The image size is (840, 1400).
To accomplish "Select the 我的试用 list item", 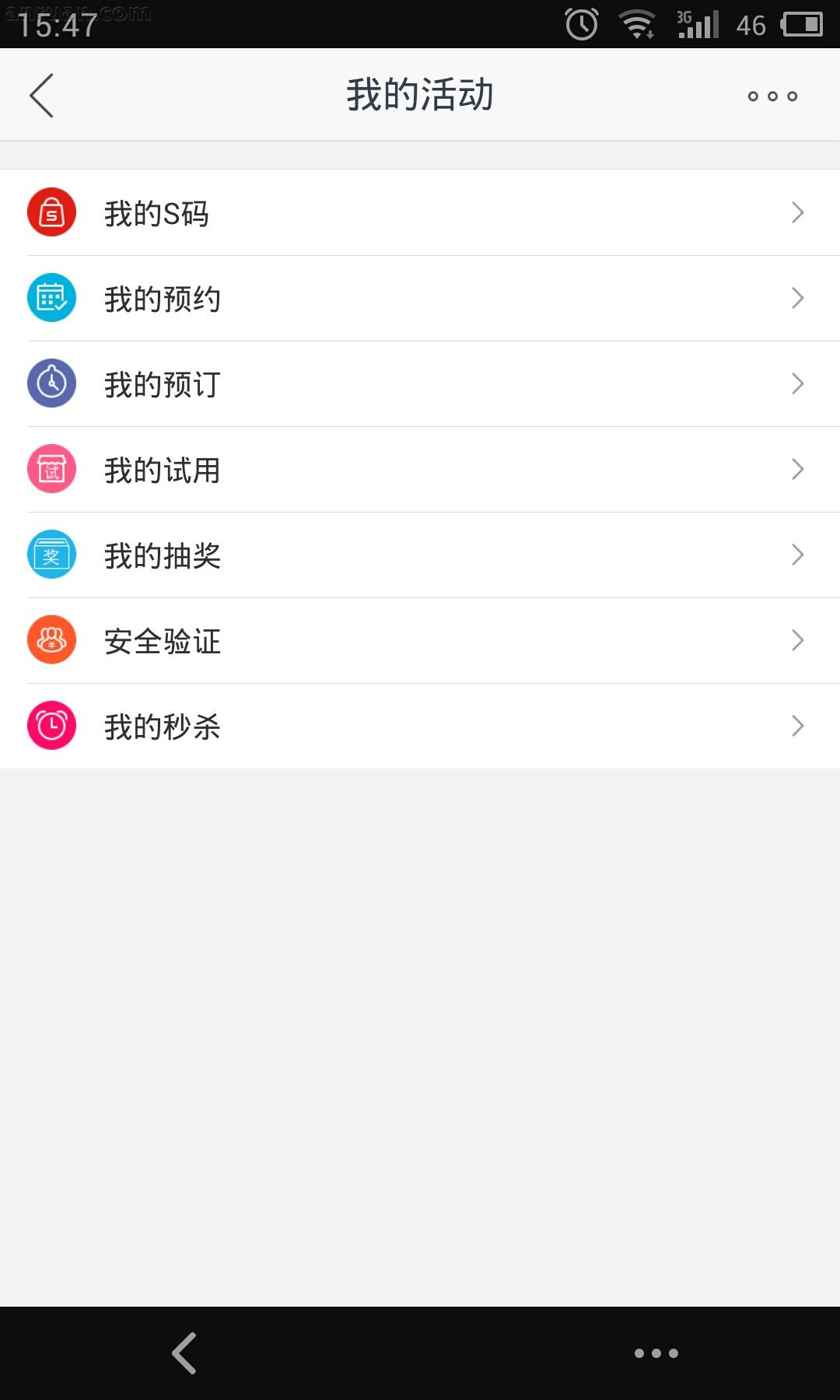I will (x=420, y=469).
